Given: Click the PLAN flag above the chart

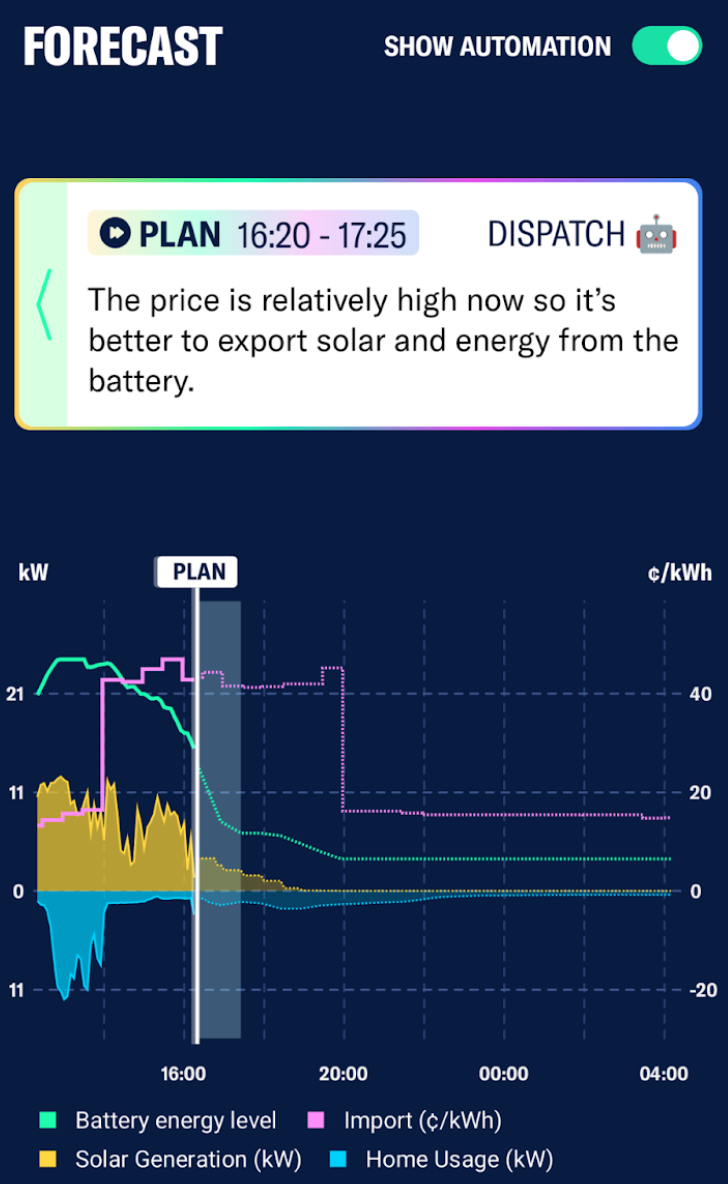Looking at the screenshot, I should click(196, 571).
